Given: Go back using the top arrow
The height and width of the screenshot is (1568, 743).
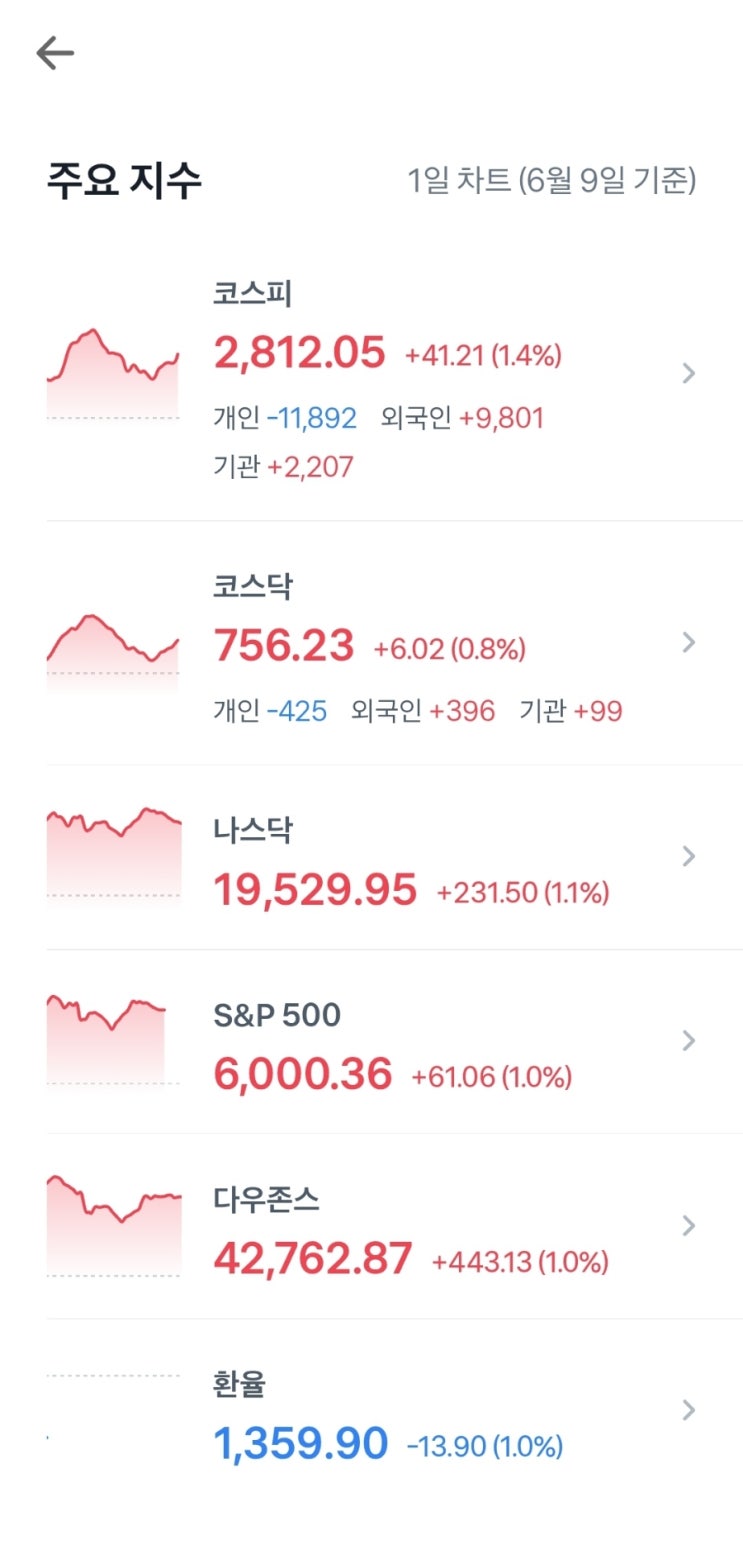Looking at the screenshot, I should tap(55, 54).
